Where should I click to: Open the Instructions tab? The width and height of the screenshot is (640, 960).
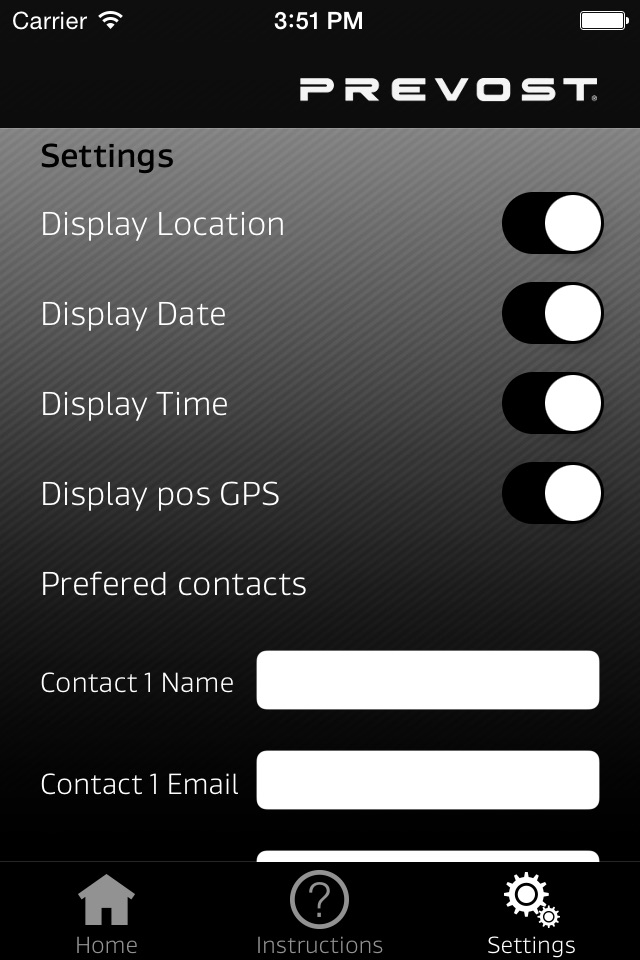(x=319, y=914)
